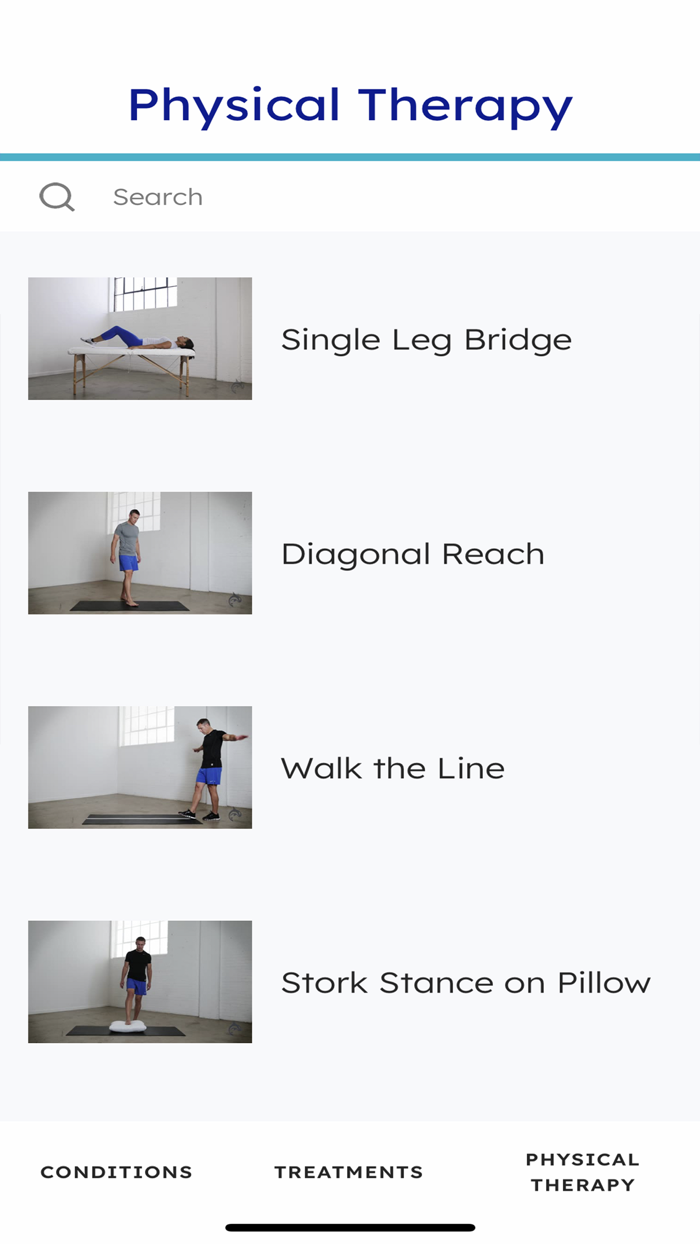This screenshot has height=1244, width=700.
Task: Open the Diagonal Reach exercise
Action: pyautogui.click(x=412, y=553)
